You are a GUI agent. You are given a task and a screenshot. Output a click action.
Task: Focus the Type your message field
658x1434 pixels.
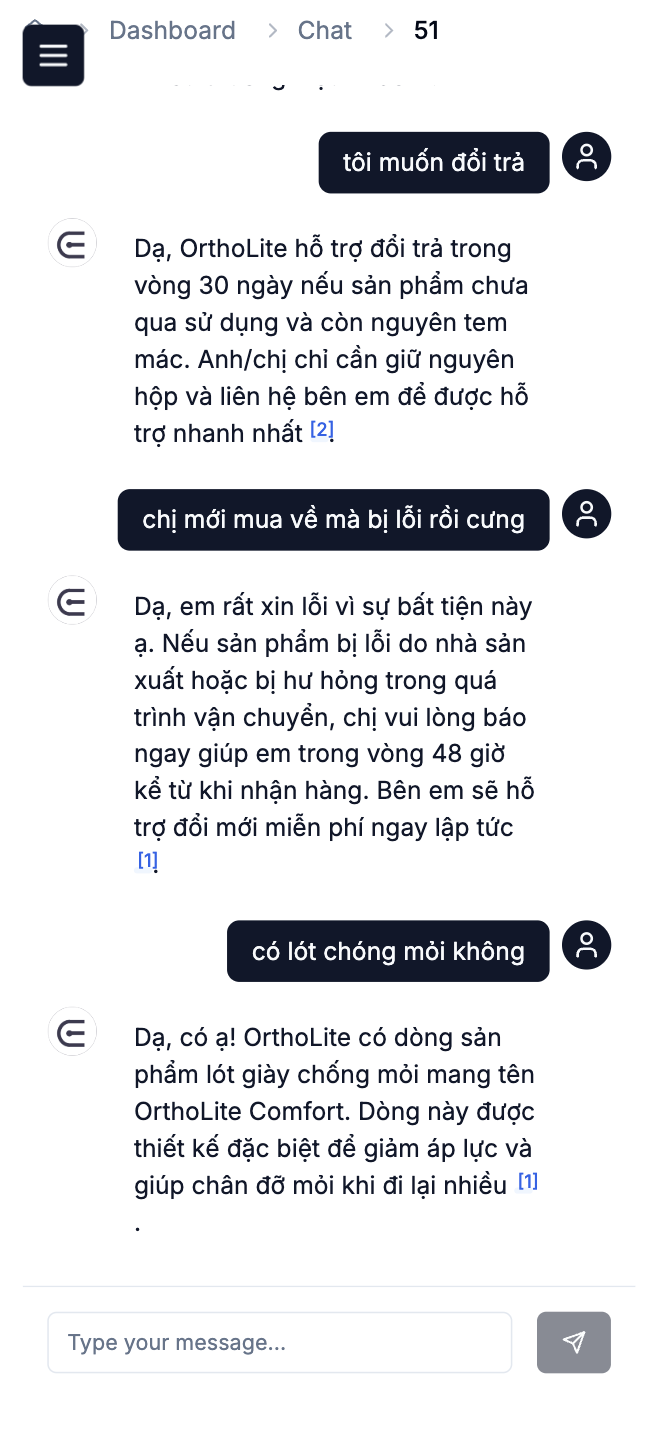[x=279, y=1342]
